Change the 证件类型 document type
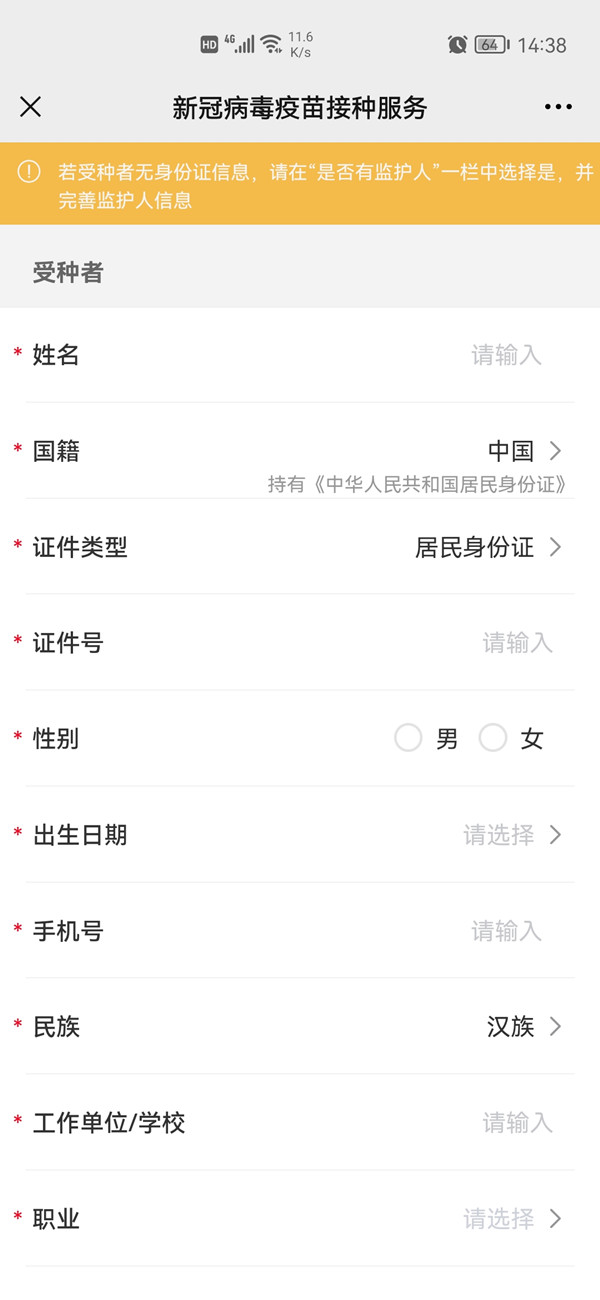Viewport: 600px width, 1300px height. click(488, 547)
